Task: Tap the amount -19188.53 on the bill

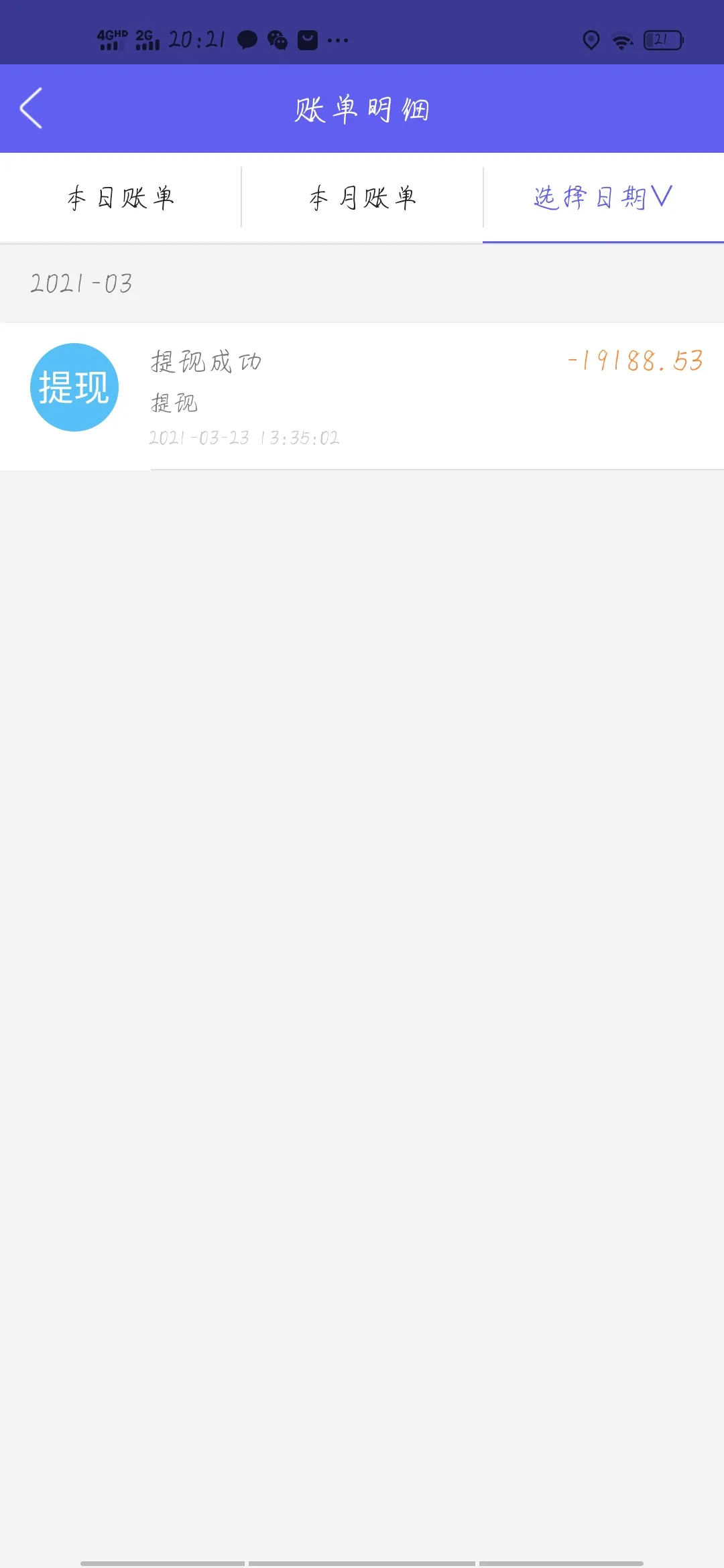Action: tap(637, 360)
